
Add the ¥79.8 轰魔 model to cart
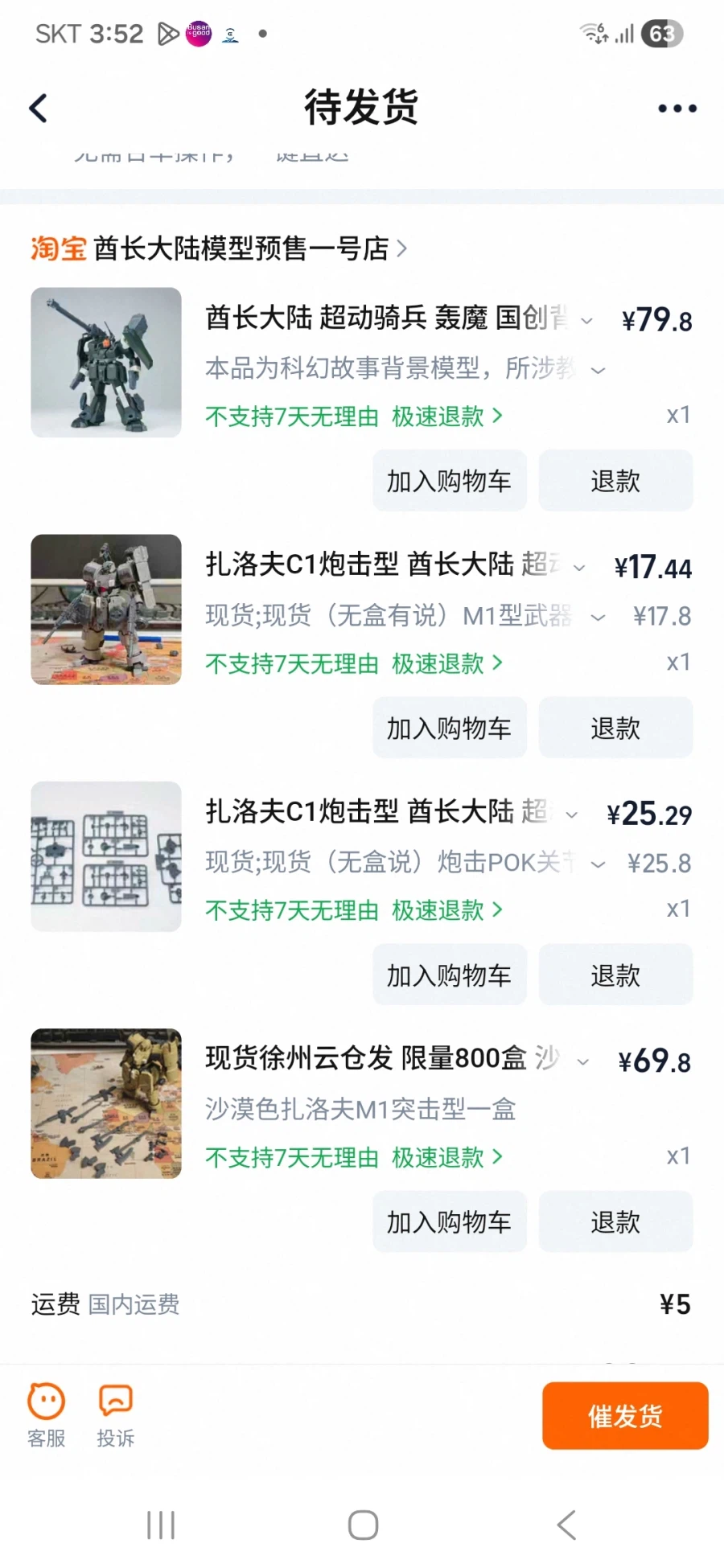coord(449,481)
